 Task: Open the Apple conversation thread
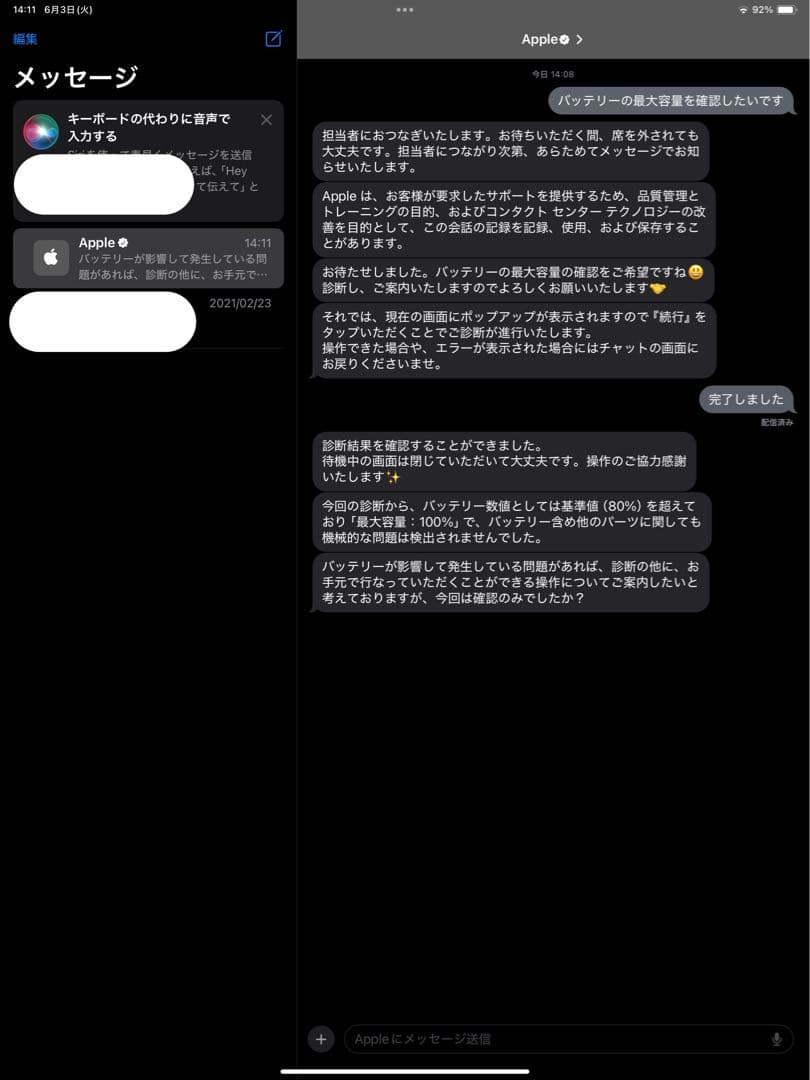(x=148, y=258)
